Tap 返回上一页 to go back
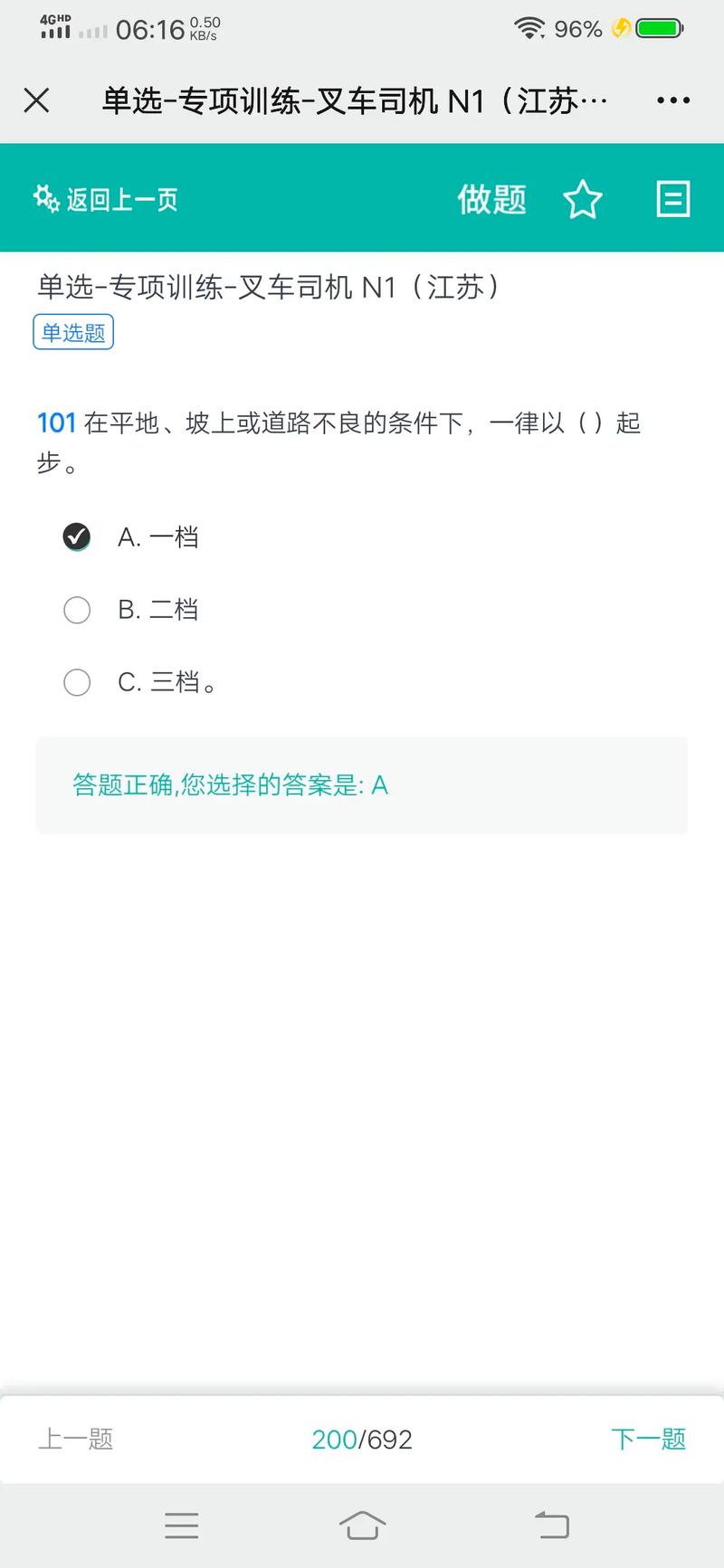 point(106,199)
